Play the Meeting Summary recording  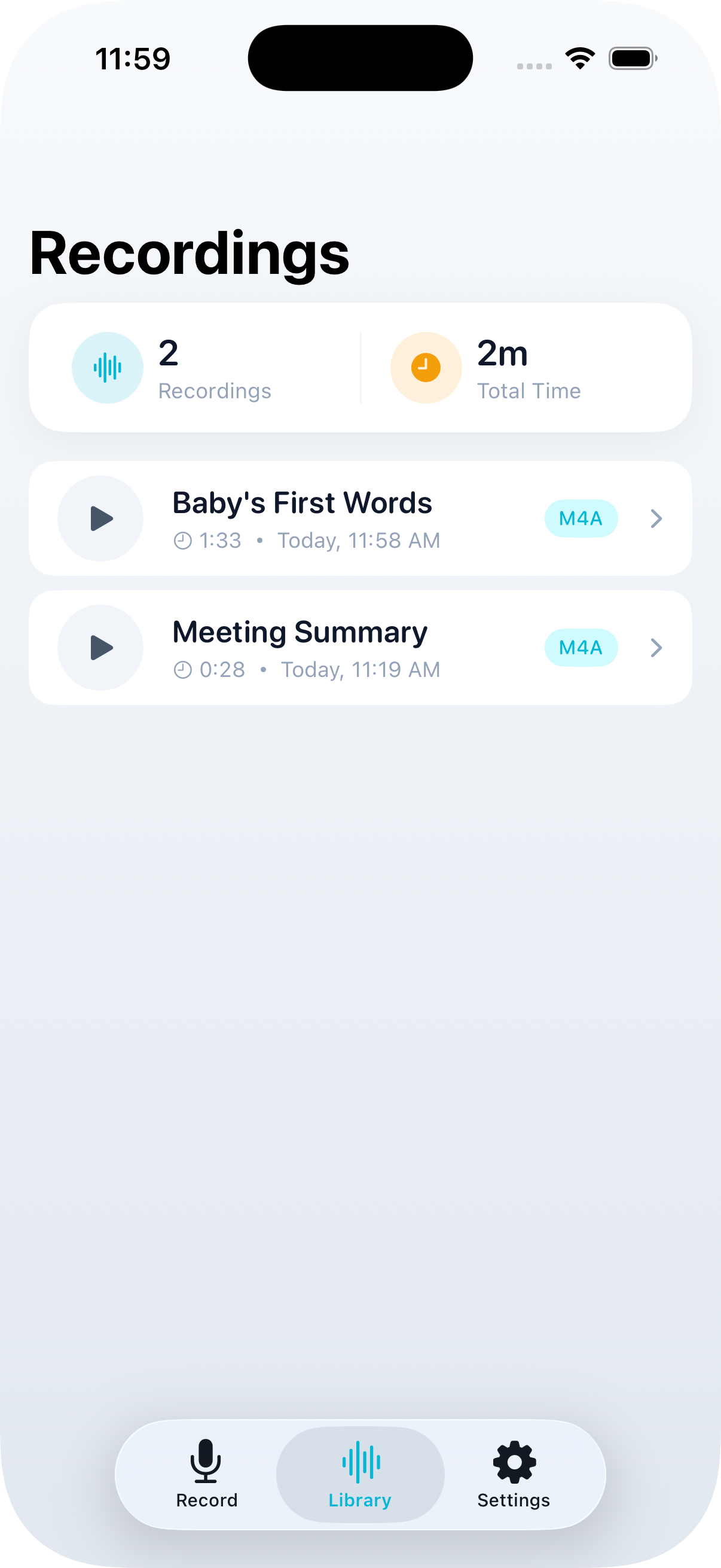(100, 647)
